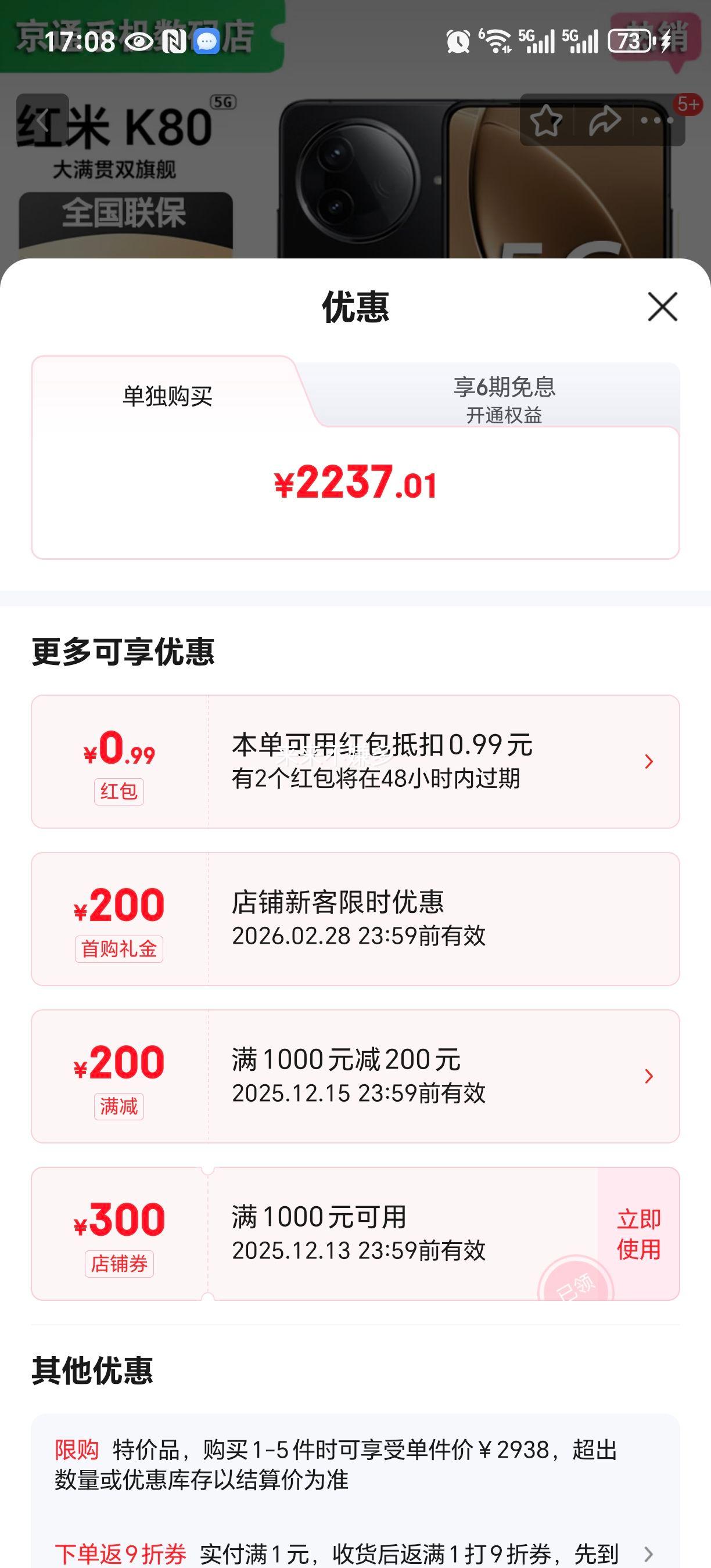Open the "5+" notification badge icon
This screenshot has height=1568, width=711.
(x=688, y=105)
